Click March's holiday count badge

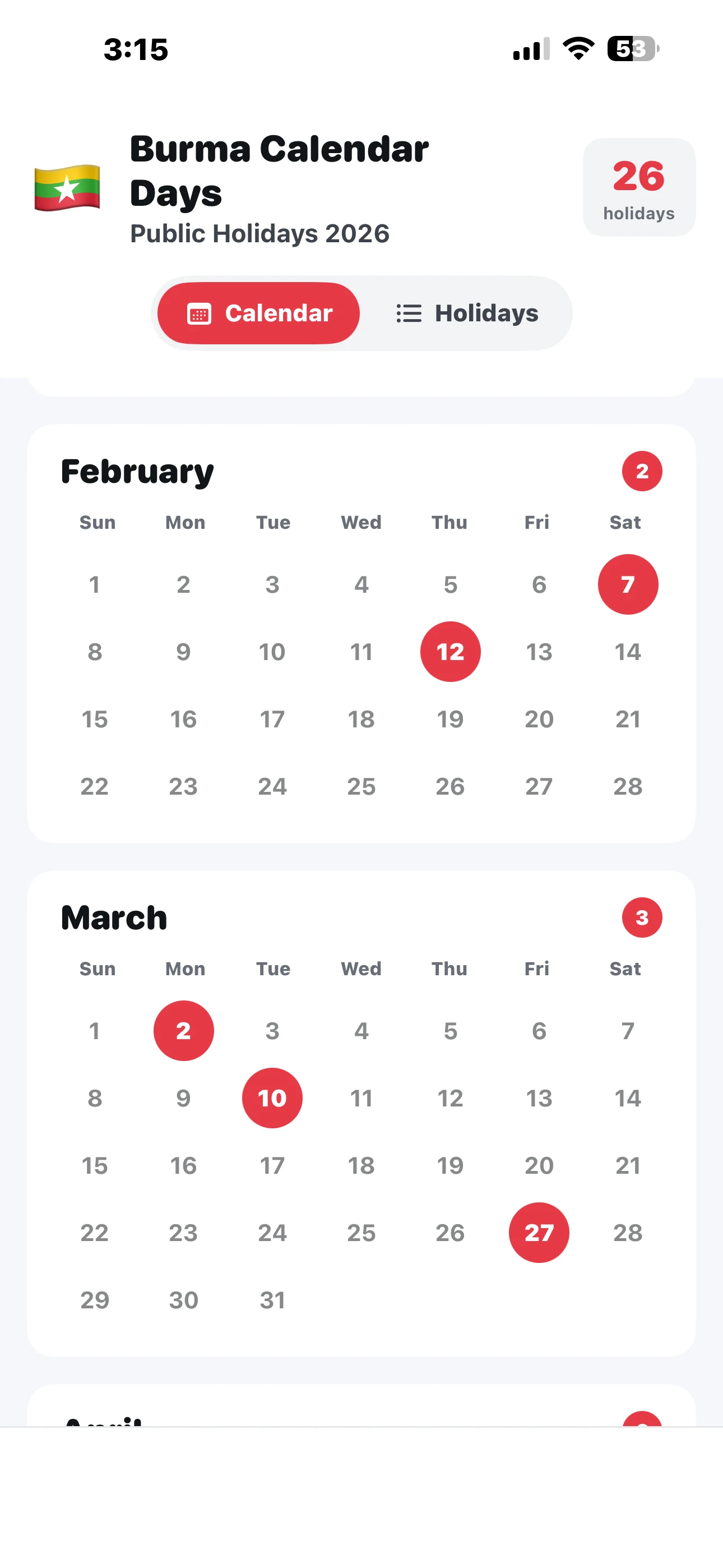[641, 917]
